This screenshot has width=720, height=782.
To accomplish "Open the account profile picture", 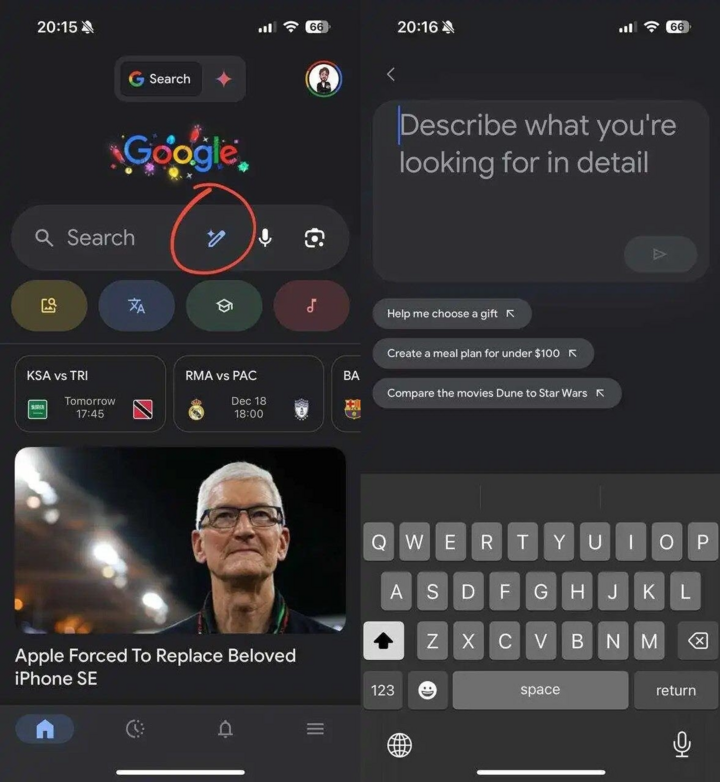I will 323,79.
